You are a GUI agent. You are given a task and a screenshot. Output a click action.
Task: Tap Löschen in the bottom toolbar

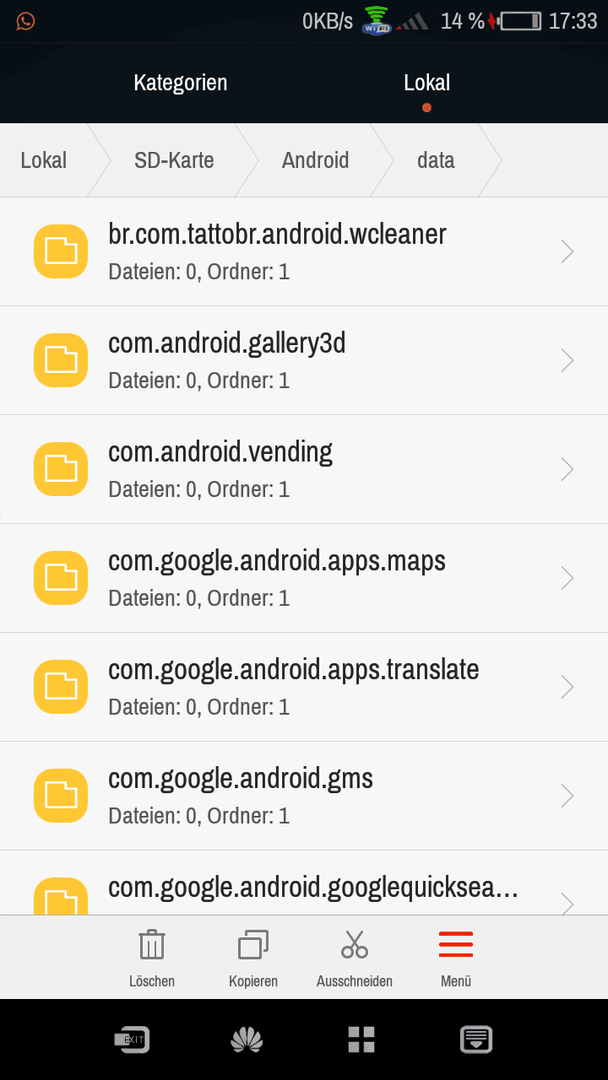tap(152, 958)
